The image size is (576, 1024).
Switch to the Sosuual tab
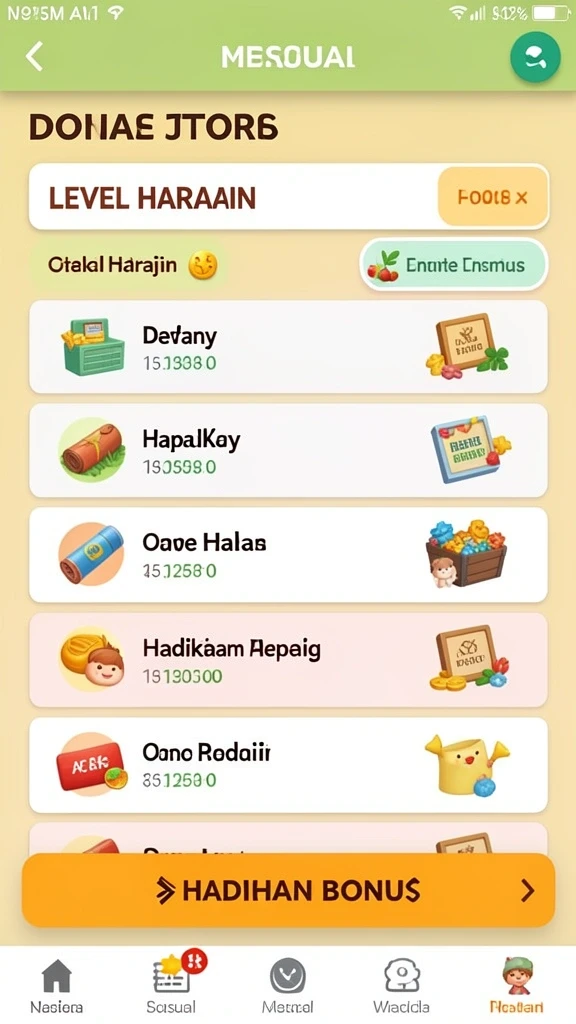(x=172, y=986)
